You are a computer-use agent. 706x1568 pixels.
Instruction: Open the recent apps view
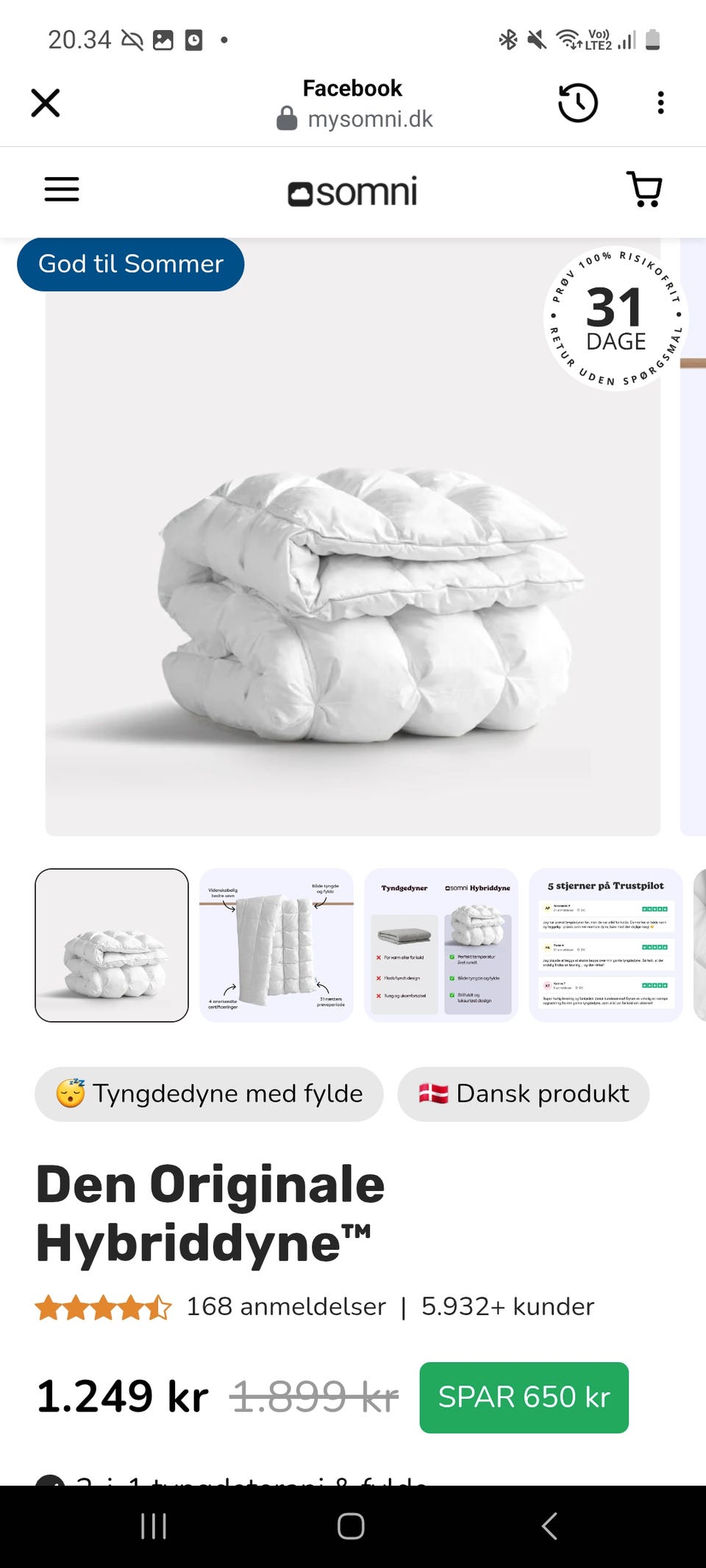click(154, 1527)
